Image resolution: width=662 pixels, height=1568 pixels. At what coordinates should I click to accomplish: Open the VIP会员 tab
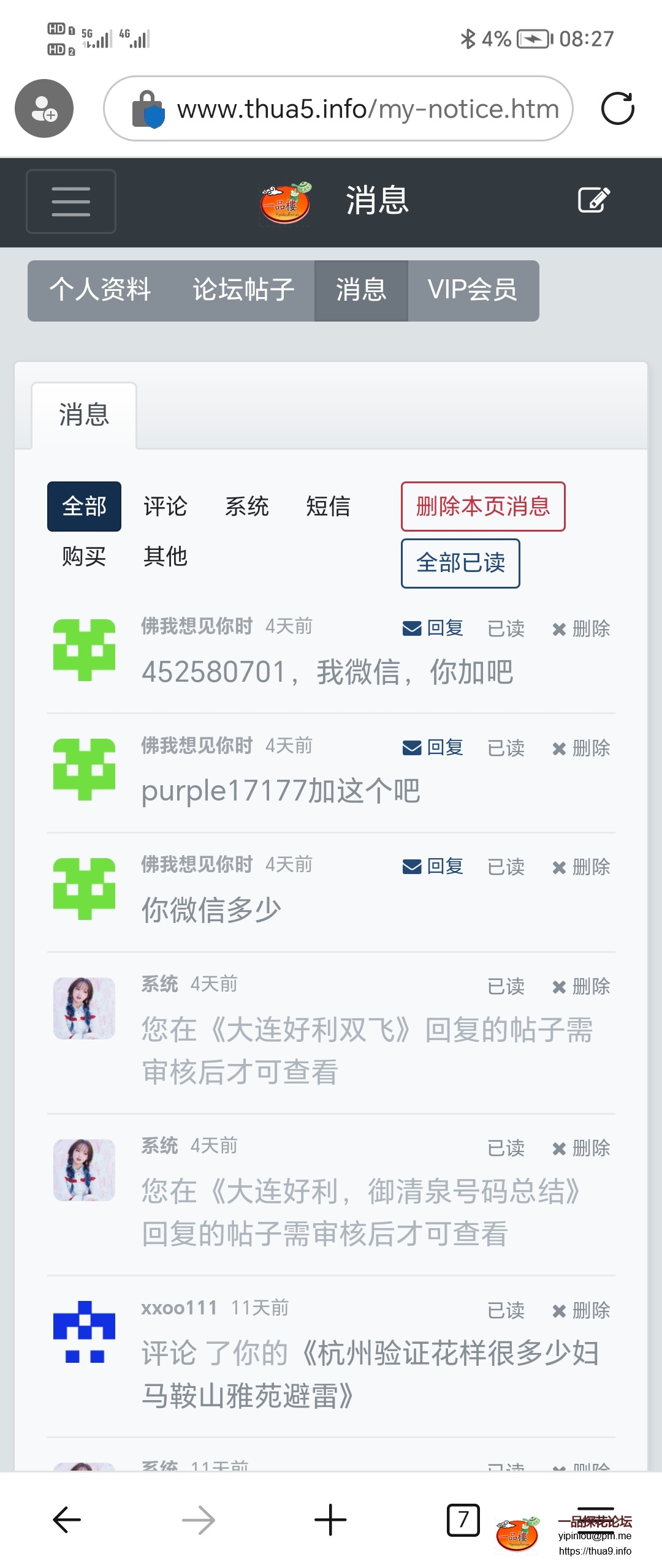coord(473,290)
